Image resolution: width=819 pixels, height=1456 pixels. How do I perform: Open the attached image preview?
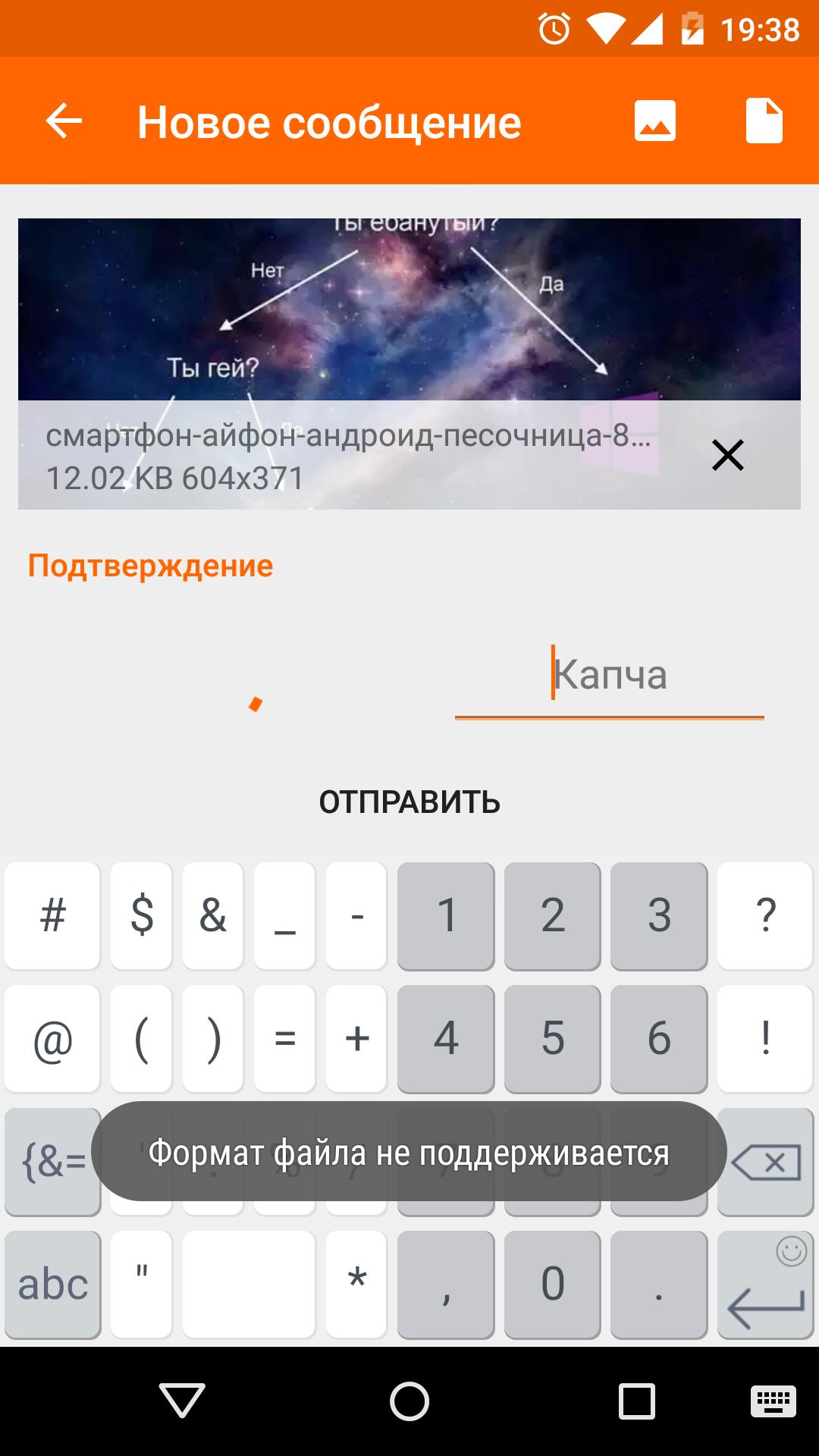click(409, 311)
